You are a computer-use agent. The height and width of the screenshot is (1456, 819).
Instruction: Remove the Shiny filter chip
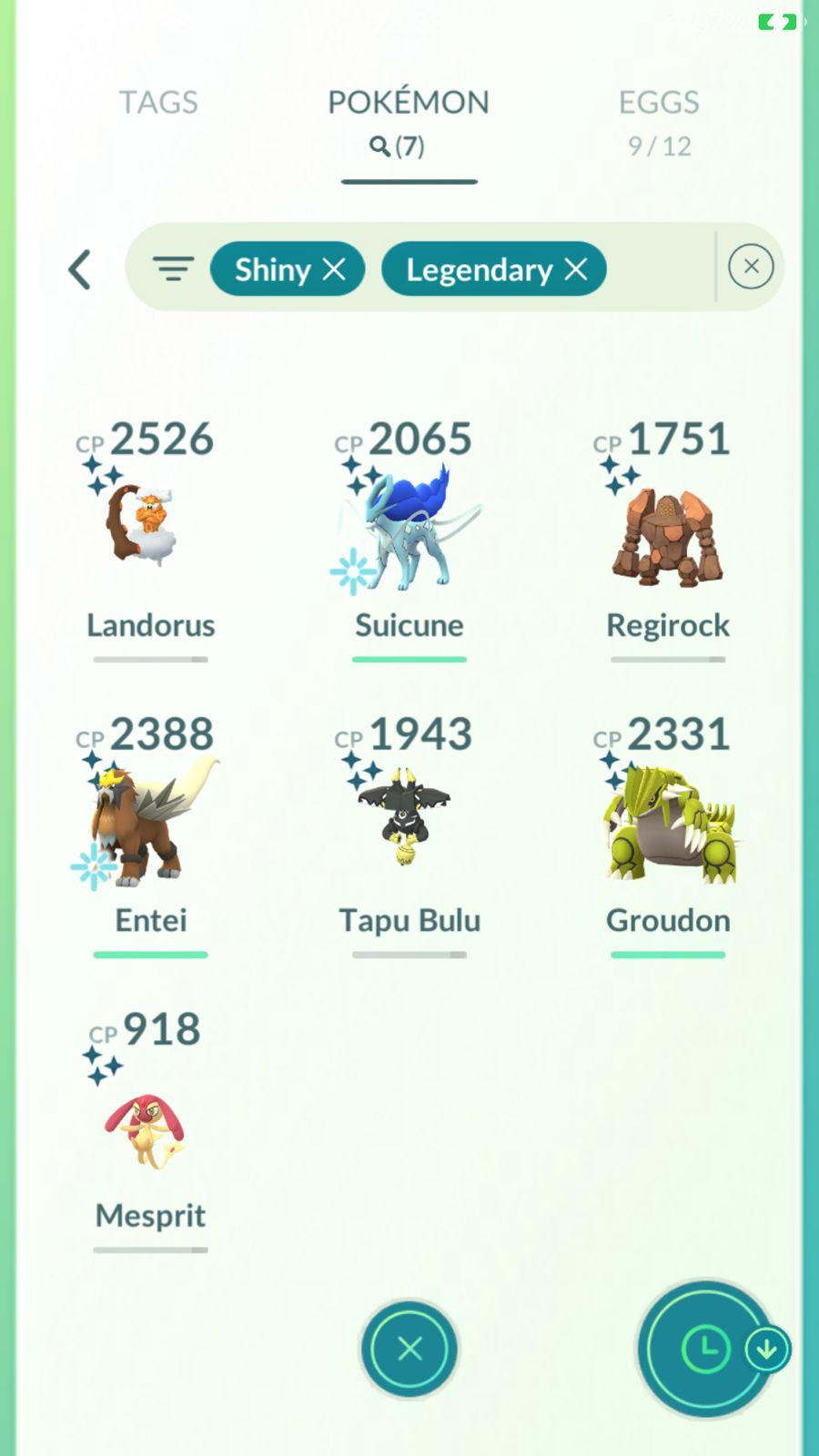334,269
